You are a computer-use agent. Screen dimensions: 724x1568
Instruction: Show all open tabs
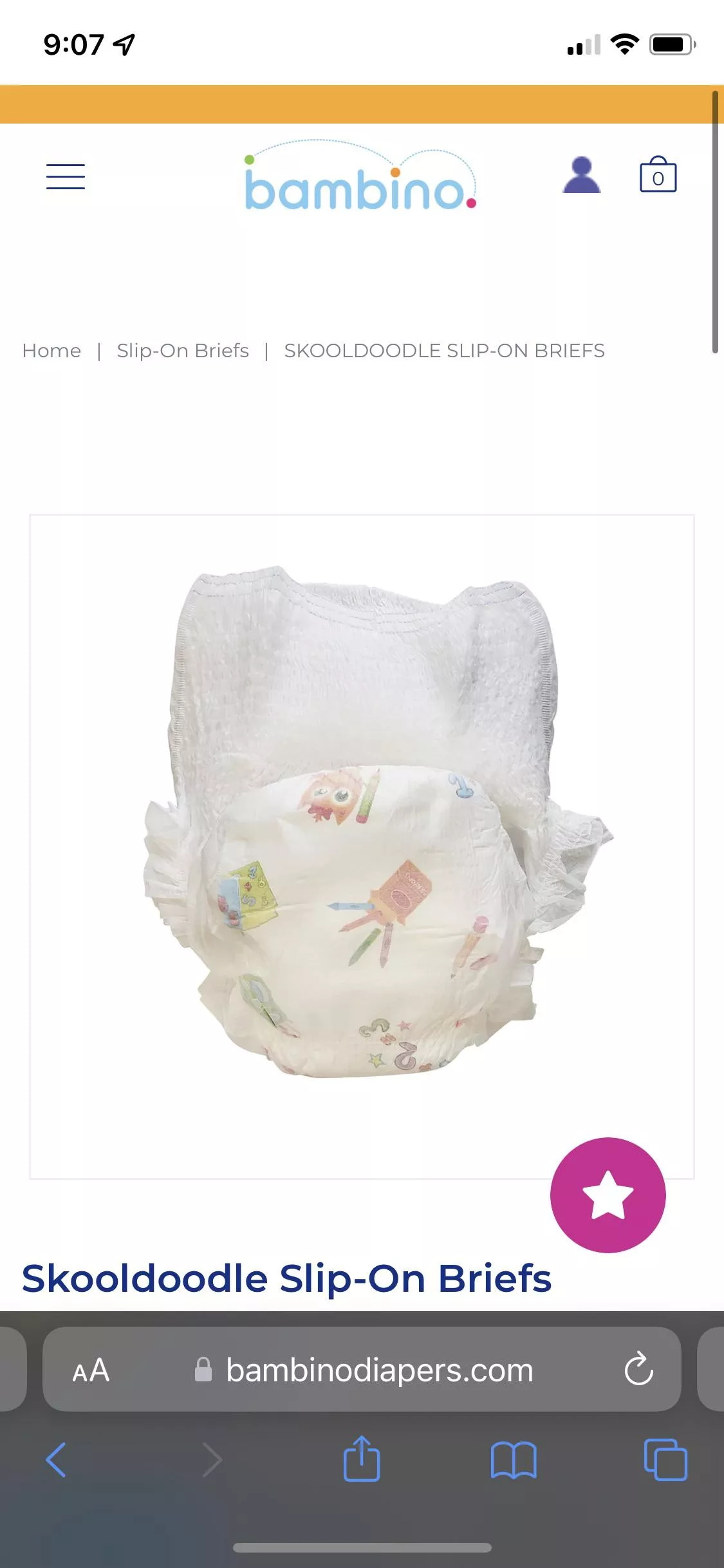point(665,1459)
